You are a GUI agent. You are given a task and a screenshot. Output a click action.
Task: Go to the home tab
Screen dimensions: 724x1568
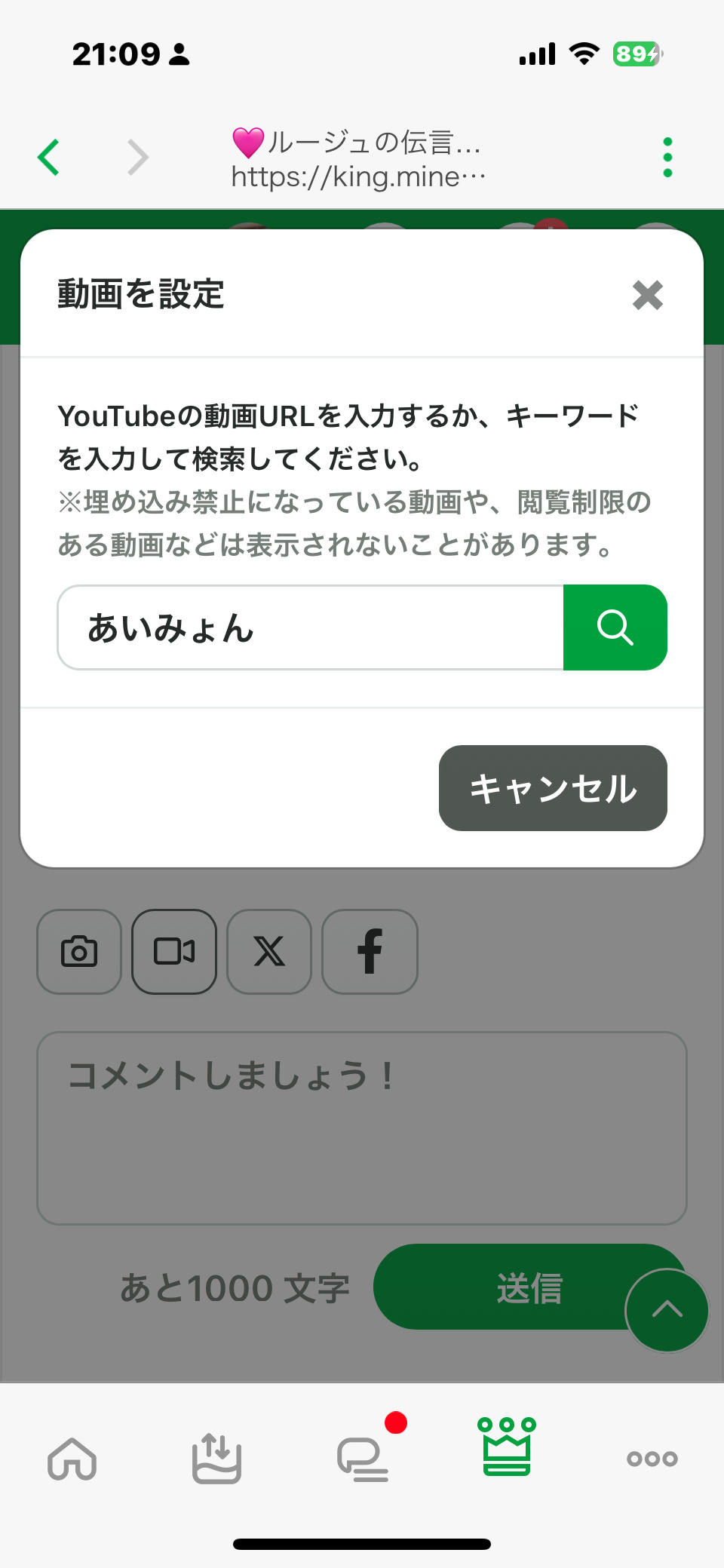coord(72,1459)
